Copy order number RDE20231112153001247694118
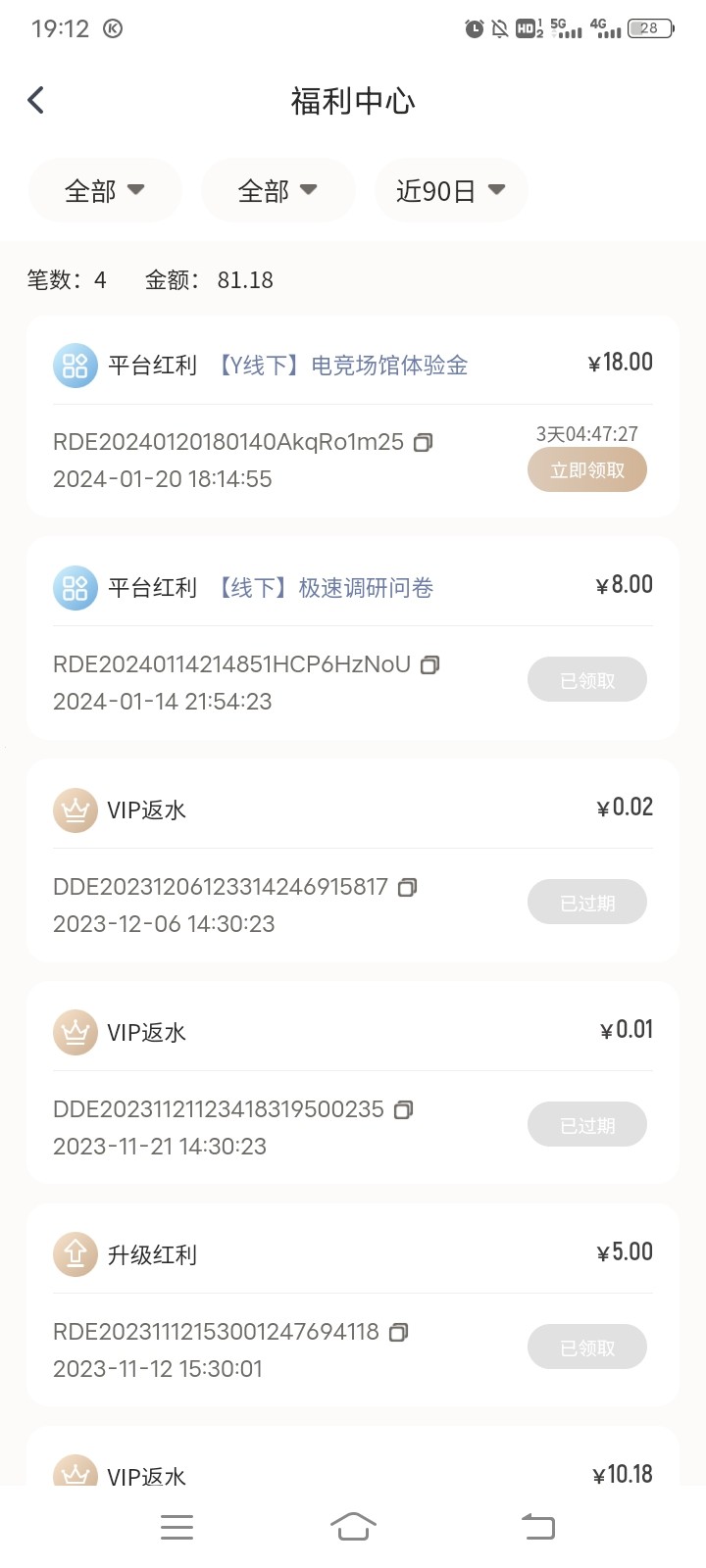Screen dimensions: 706x1568 click(398, 1333)
